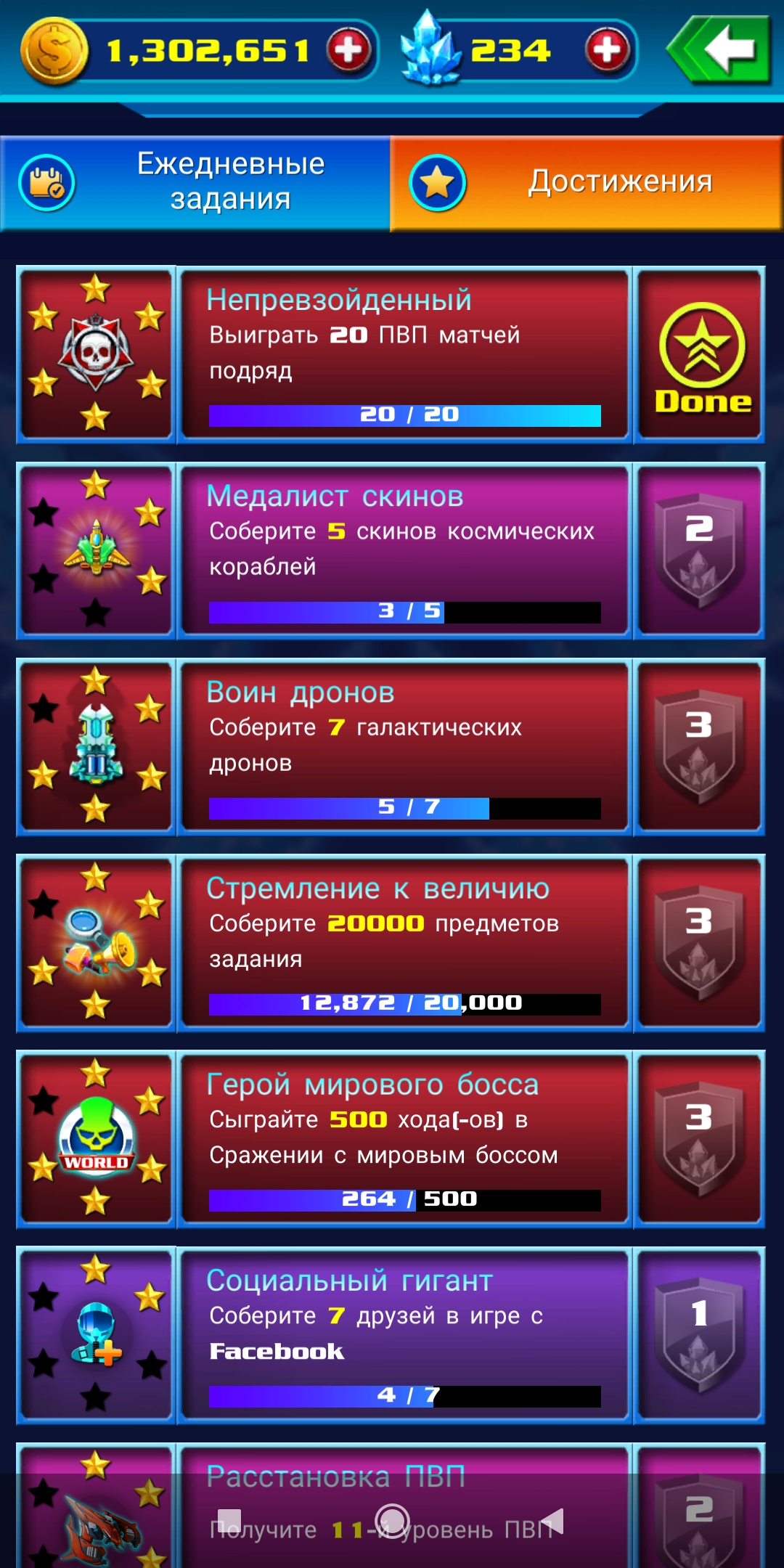Screen dimensions: 784x1568
Task: Switch to the Ежедневные задания tab
Action: (x=195, y=183)
